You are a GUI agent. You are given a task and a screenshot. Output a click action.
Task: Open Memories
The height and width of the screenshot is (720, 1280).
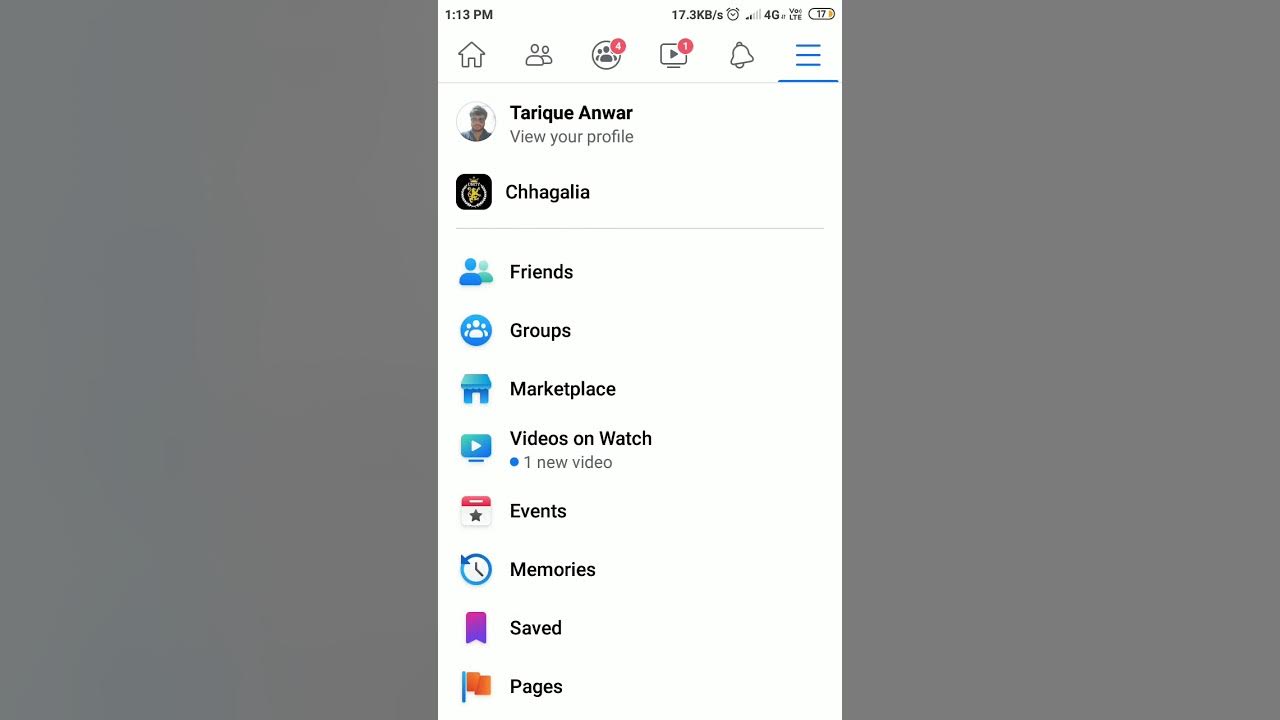pos(552,570)
